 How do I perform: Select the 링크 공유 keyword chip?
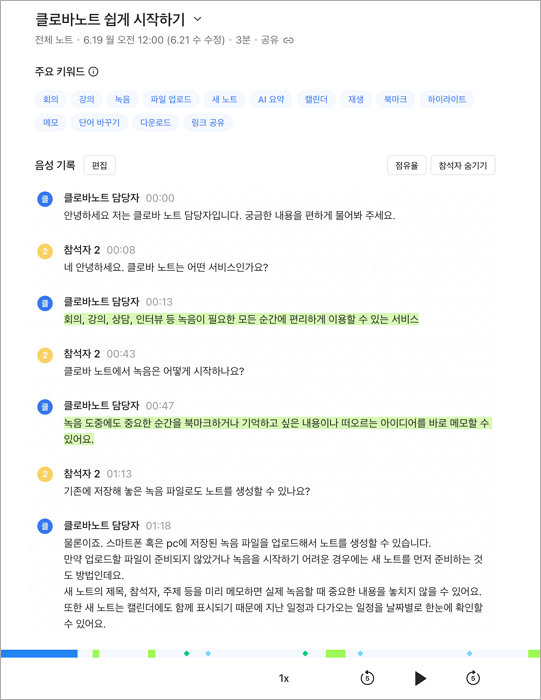coord(208,122)
